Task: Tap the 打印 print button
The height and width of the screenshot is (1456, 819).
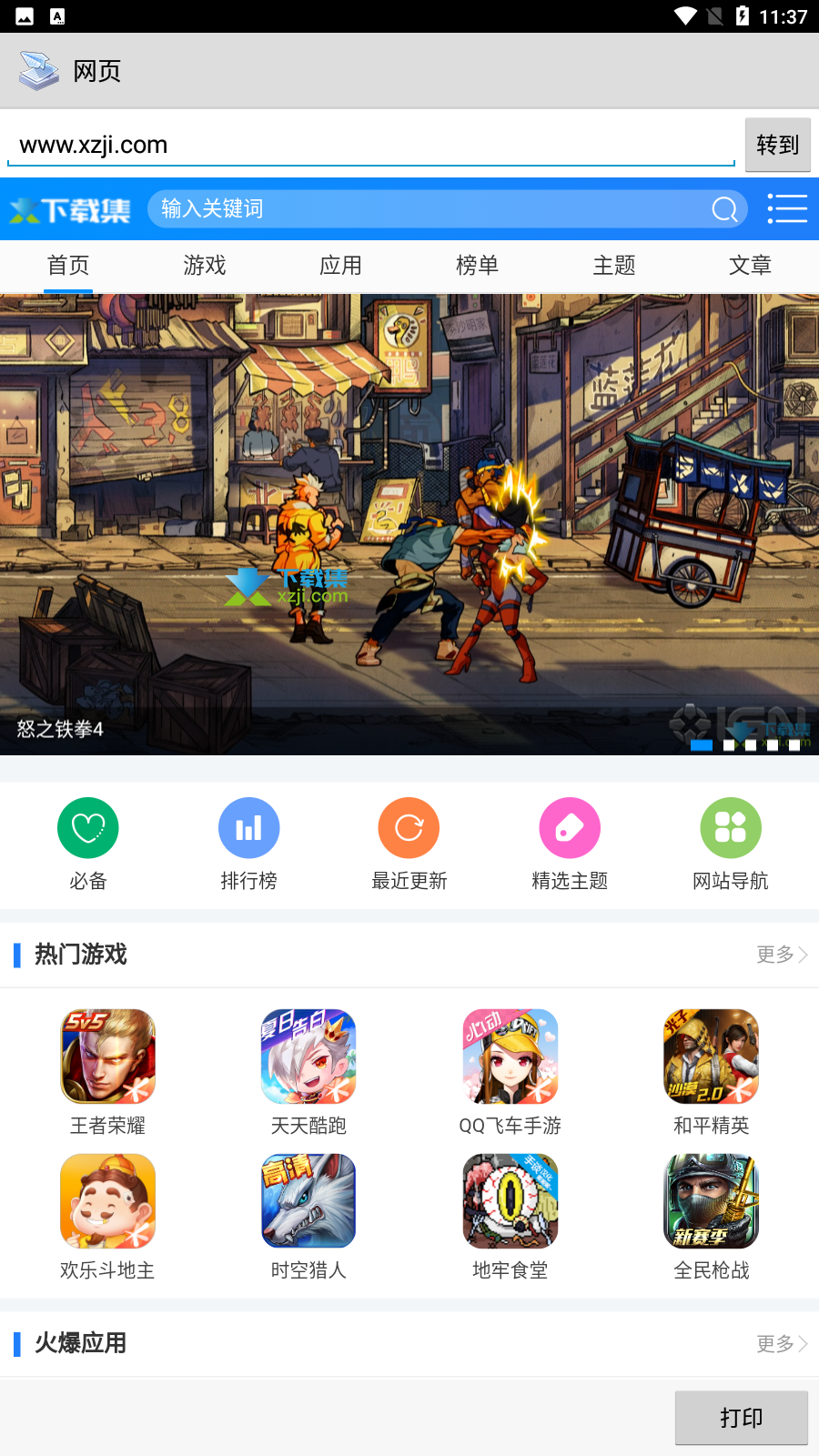Action: (x=742, y=1418)
